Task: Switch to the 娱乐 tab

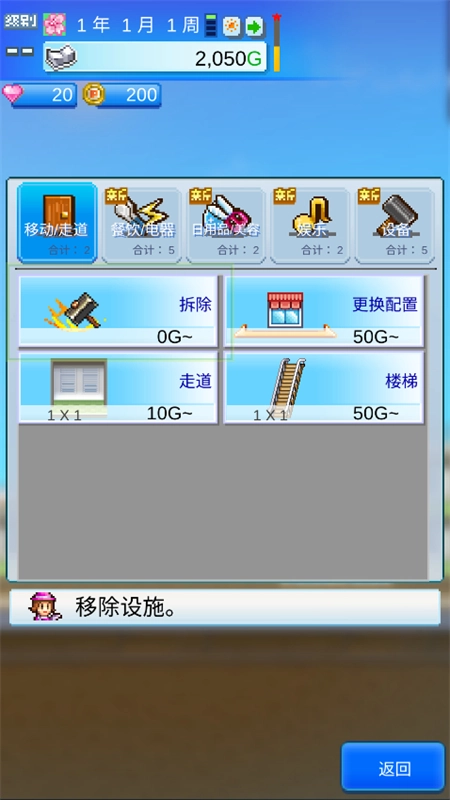Action: click(x=310, y=224)
